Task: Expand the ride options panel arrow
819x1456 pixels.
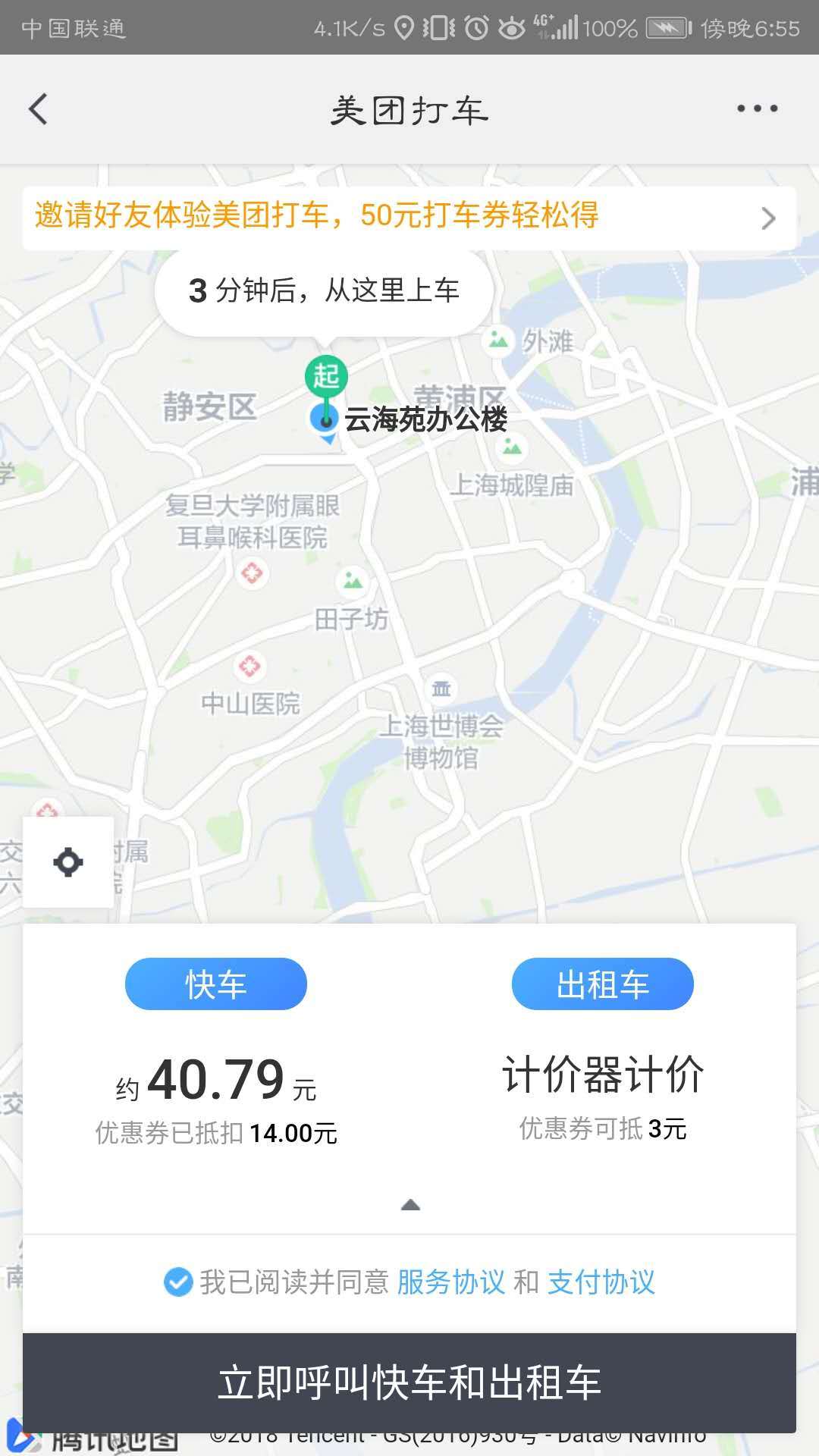Action: coord(410,1205)
